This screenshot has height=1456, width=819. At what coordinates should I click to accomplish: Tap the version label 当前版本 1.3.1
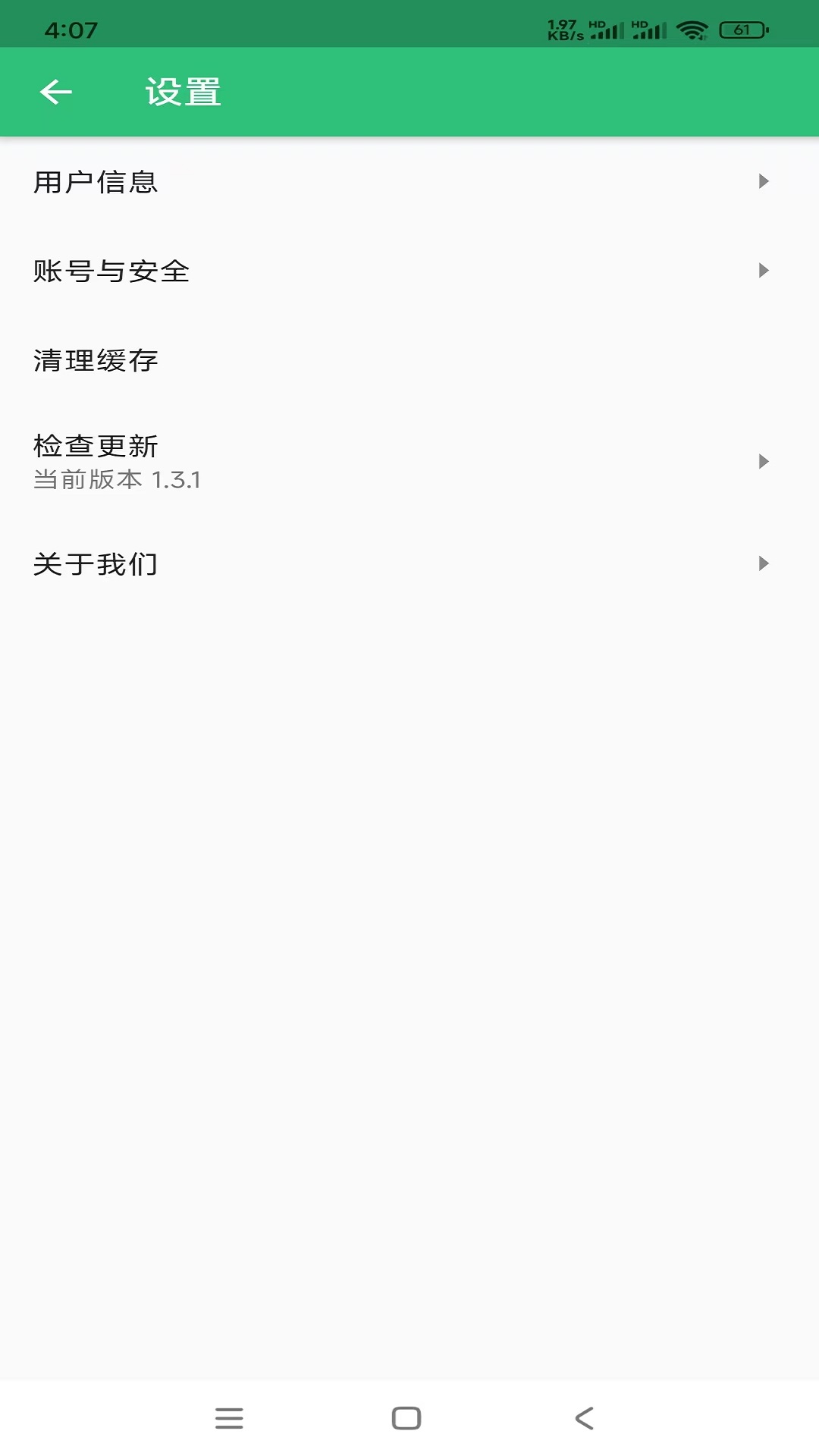point(119,479)
